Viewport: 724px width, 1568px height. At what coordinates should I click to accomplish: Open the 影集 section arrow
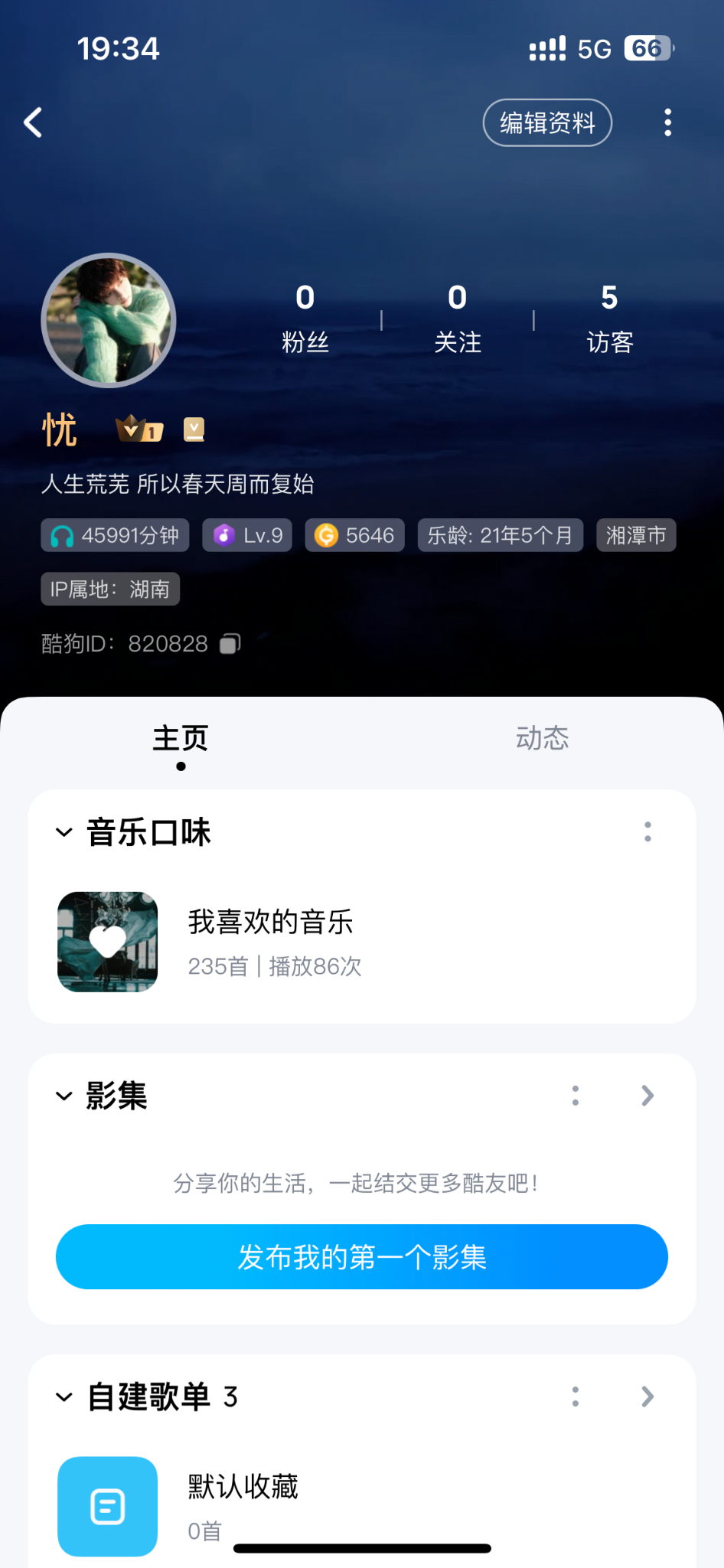click(x=647, y=1096)
